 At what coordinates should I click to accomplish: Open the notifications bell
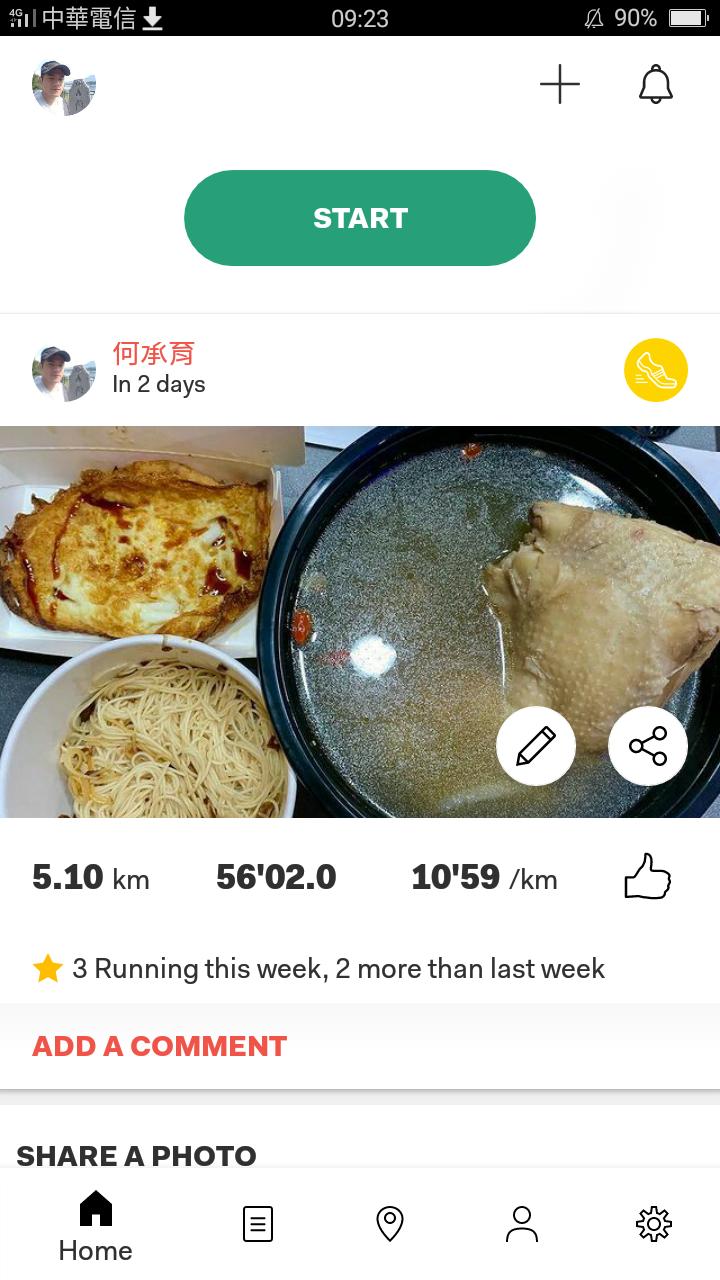[x=656, y=85]
